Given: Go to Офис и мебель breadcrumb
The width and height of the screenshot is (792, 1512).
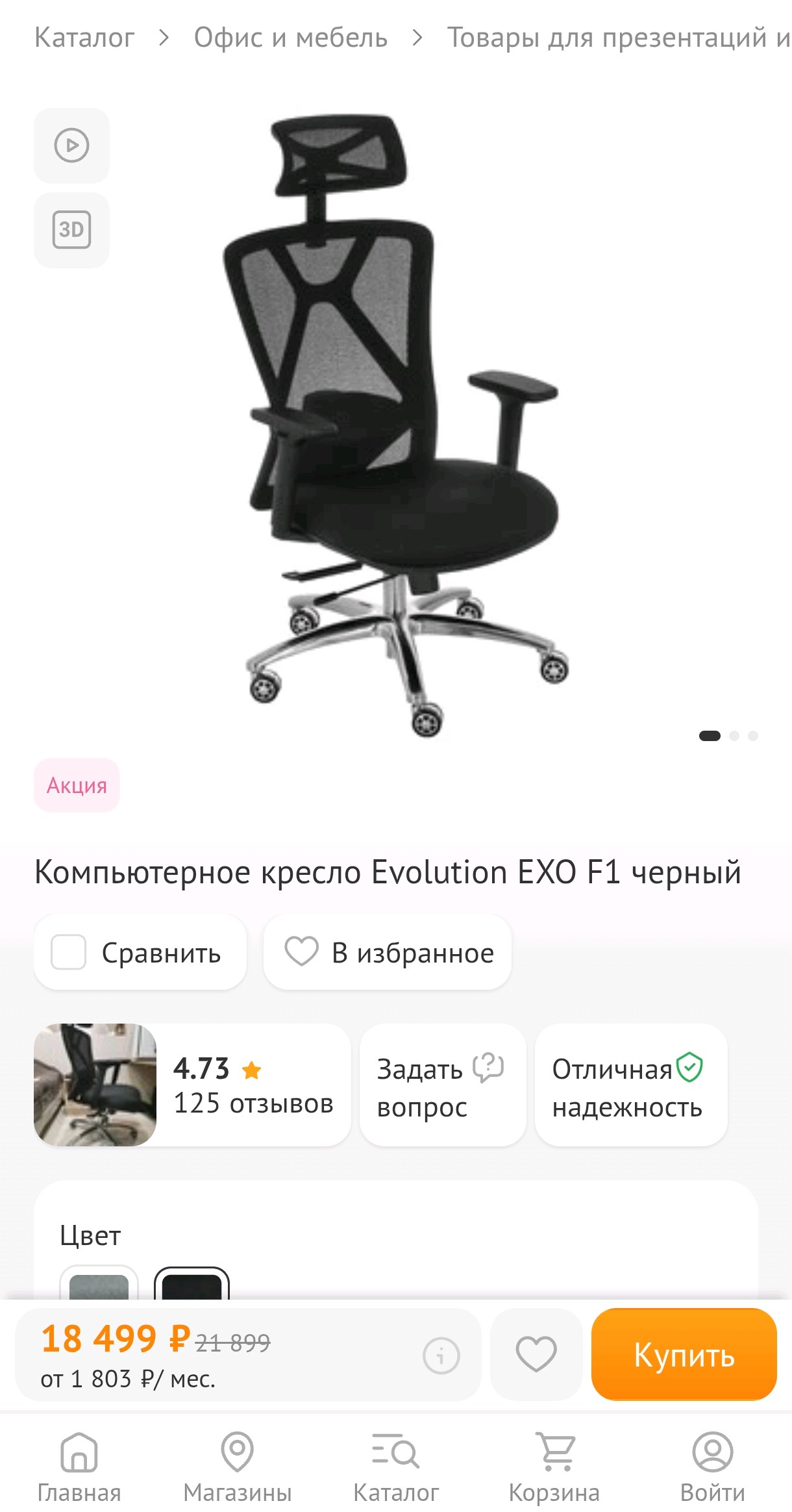Looking at the screenshot, I should coord(290,38).
